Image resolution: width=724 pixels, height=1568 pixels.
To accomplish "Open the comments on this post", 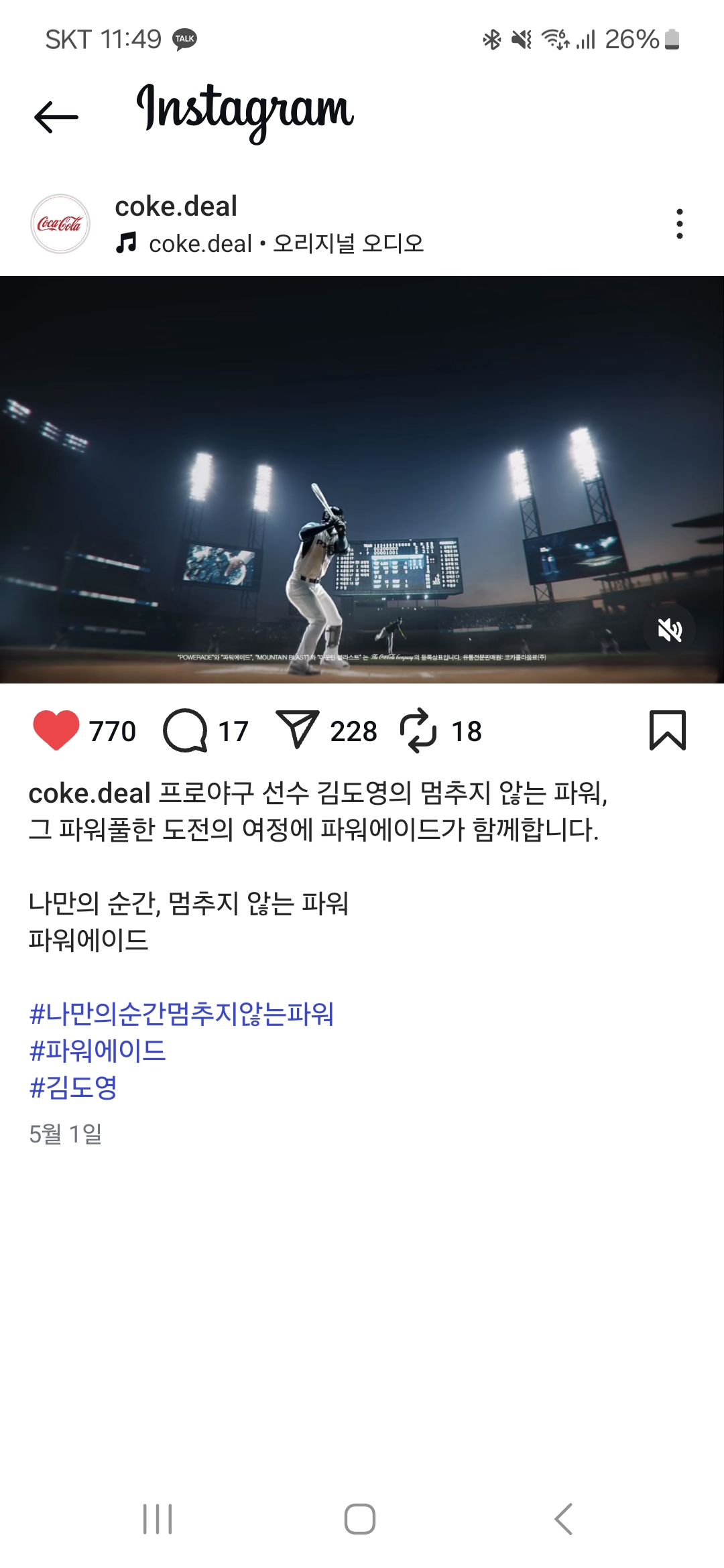I will click(186, 730).
